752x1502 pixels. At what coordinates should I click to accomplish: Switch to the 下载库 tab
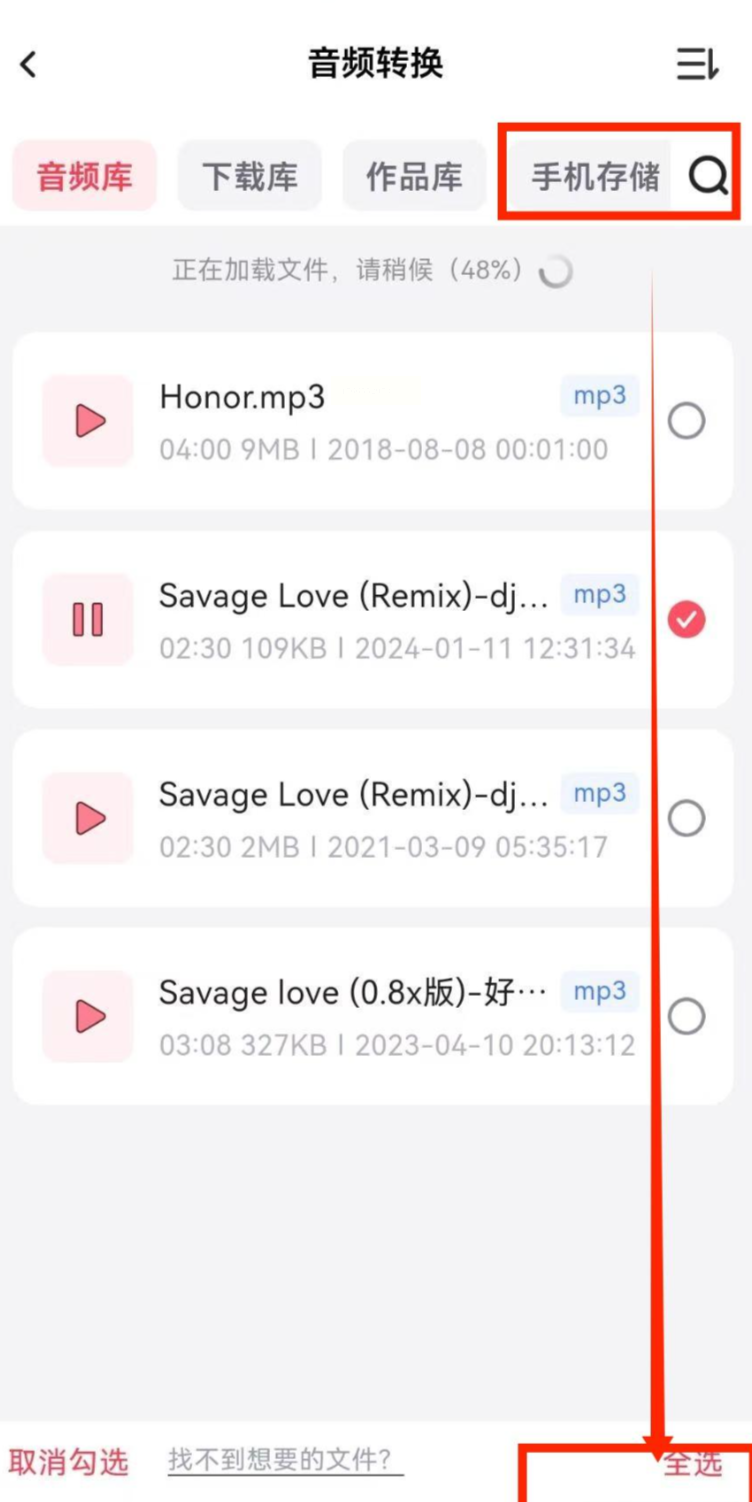click(250, 177)
